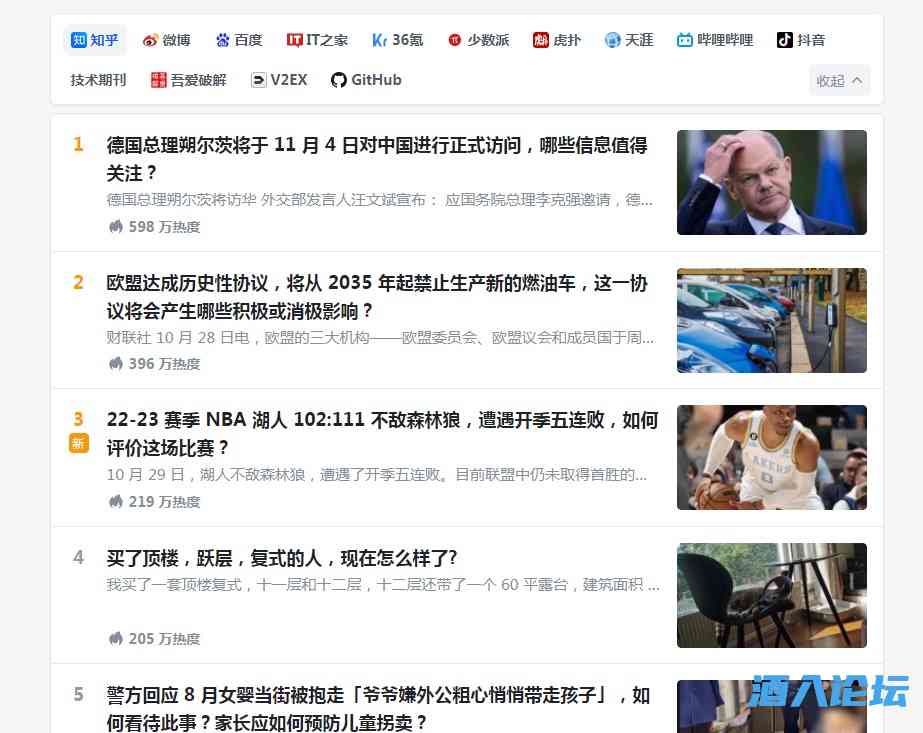Open the 36氪 hot list tab
The image size is (923, 733).
tap(397, 40)
